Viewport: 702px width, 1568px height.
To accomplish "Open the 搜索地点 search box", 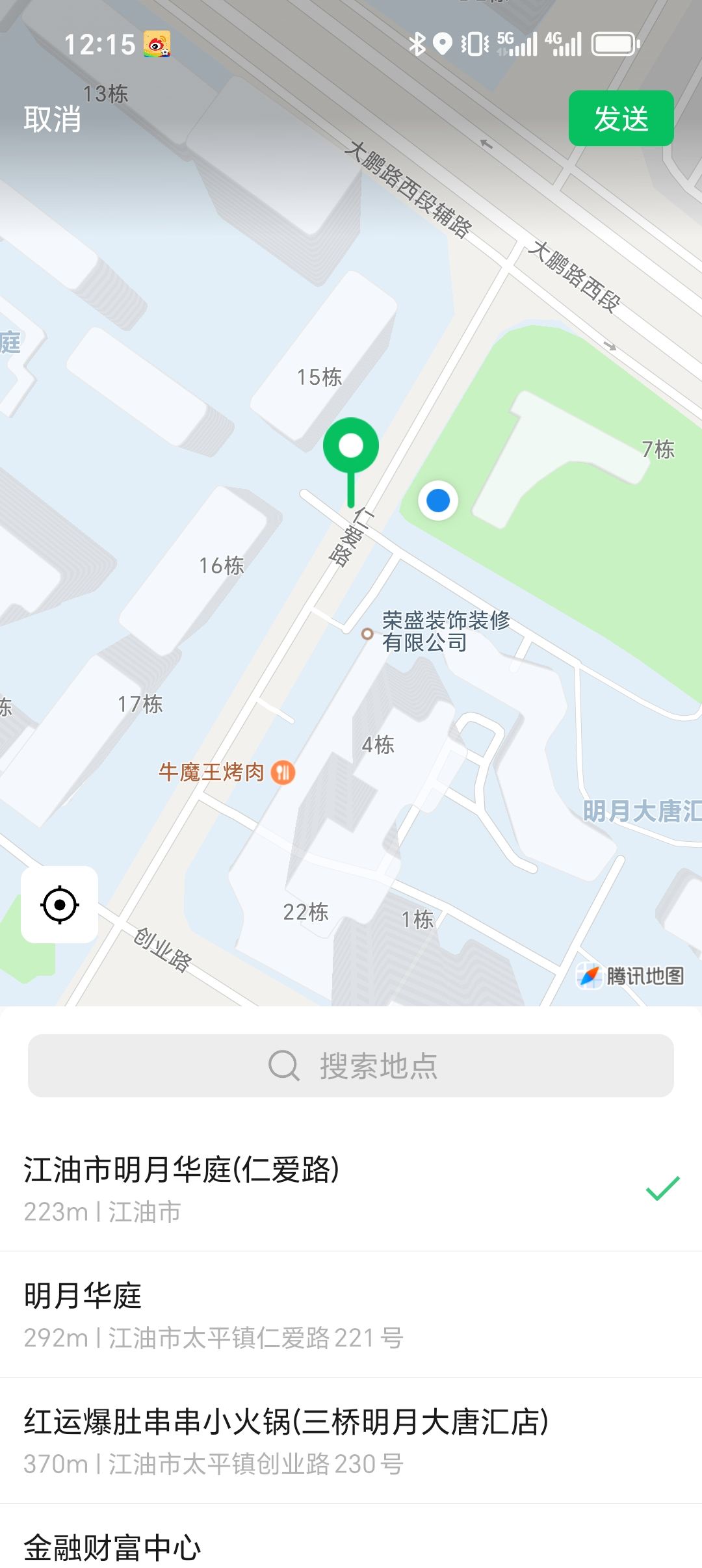I will pos(351,1066).
